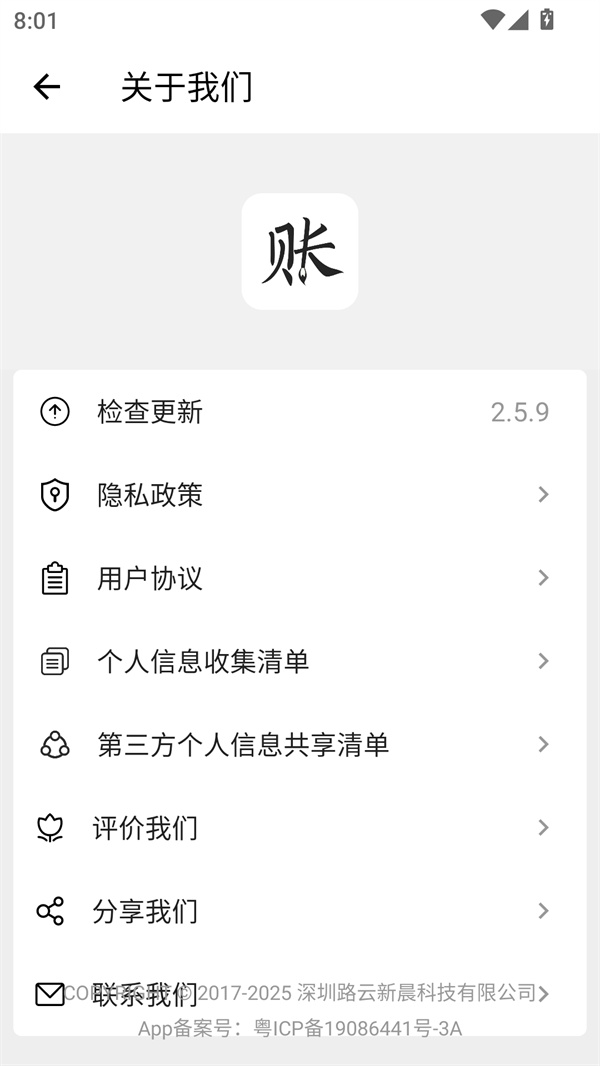
Task: Go back from 关于我们 page
Action: (x=47, y=87)
